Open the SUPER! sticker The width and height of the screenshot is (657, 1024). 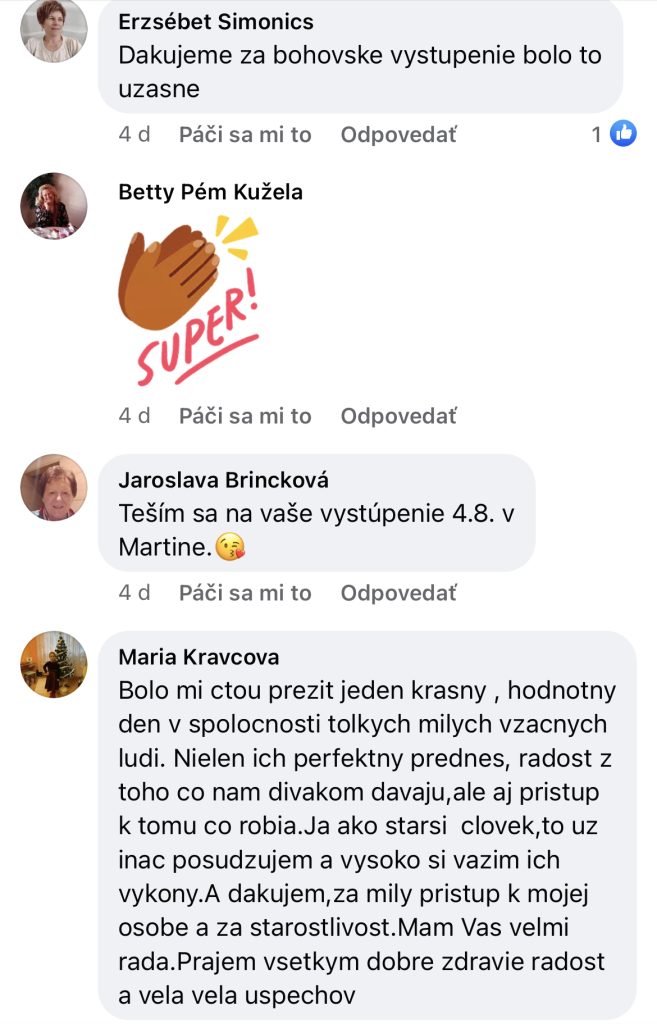tap(190, 300)
